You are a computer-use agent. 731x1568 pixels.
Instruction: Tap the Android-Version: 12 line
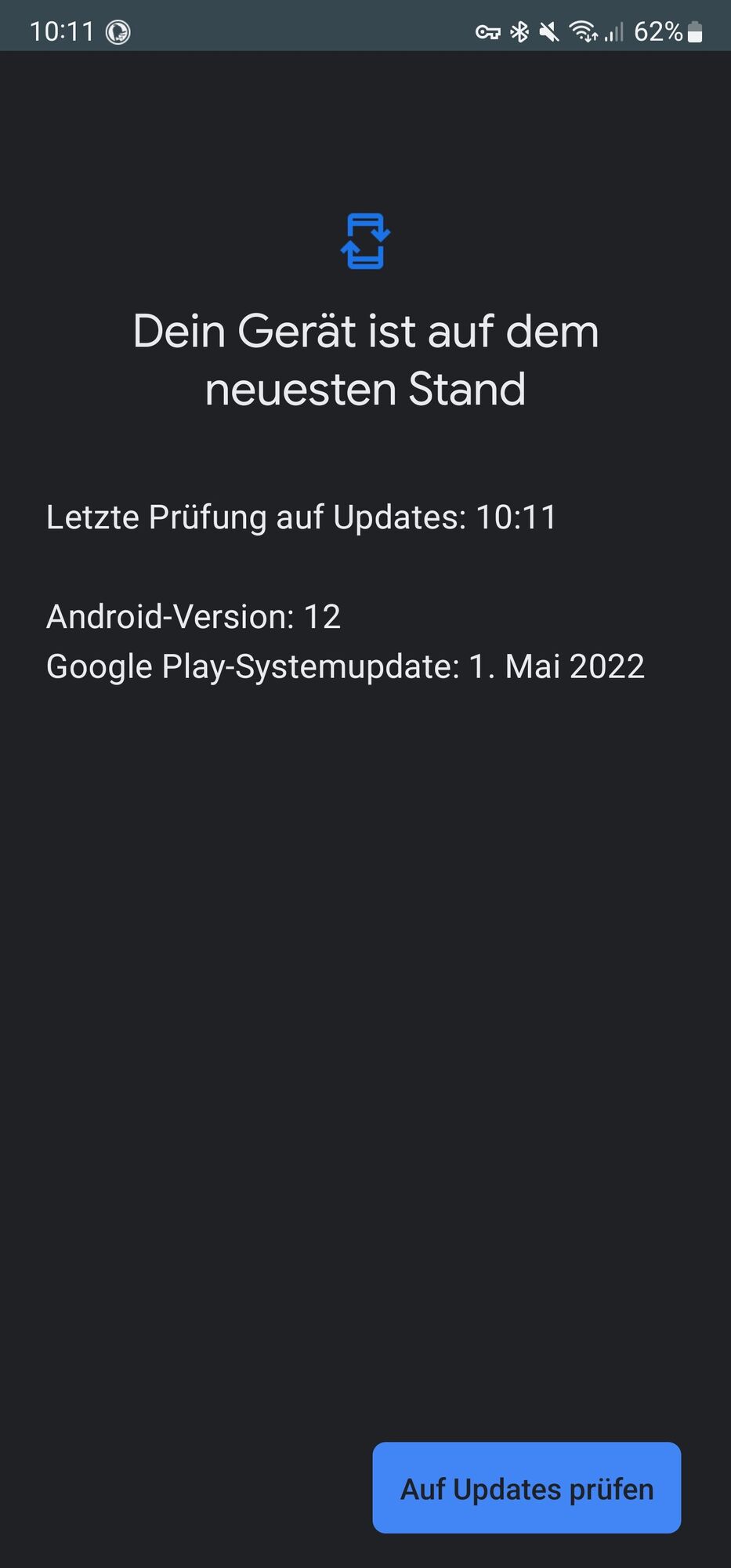194,617
